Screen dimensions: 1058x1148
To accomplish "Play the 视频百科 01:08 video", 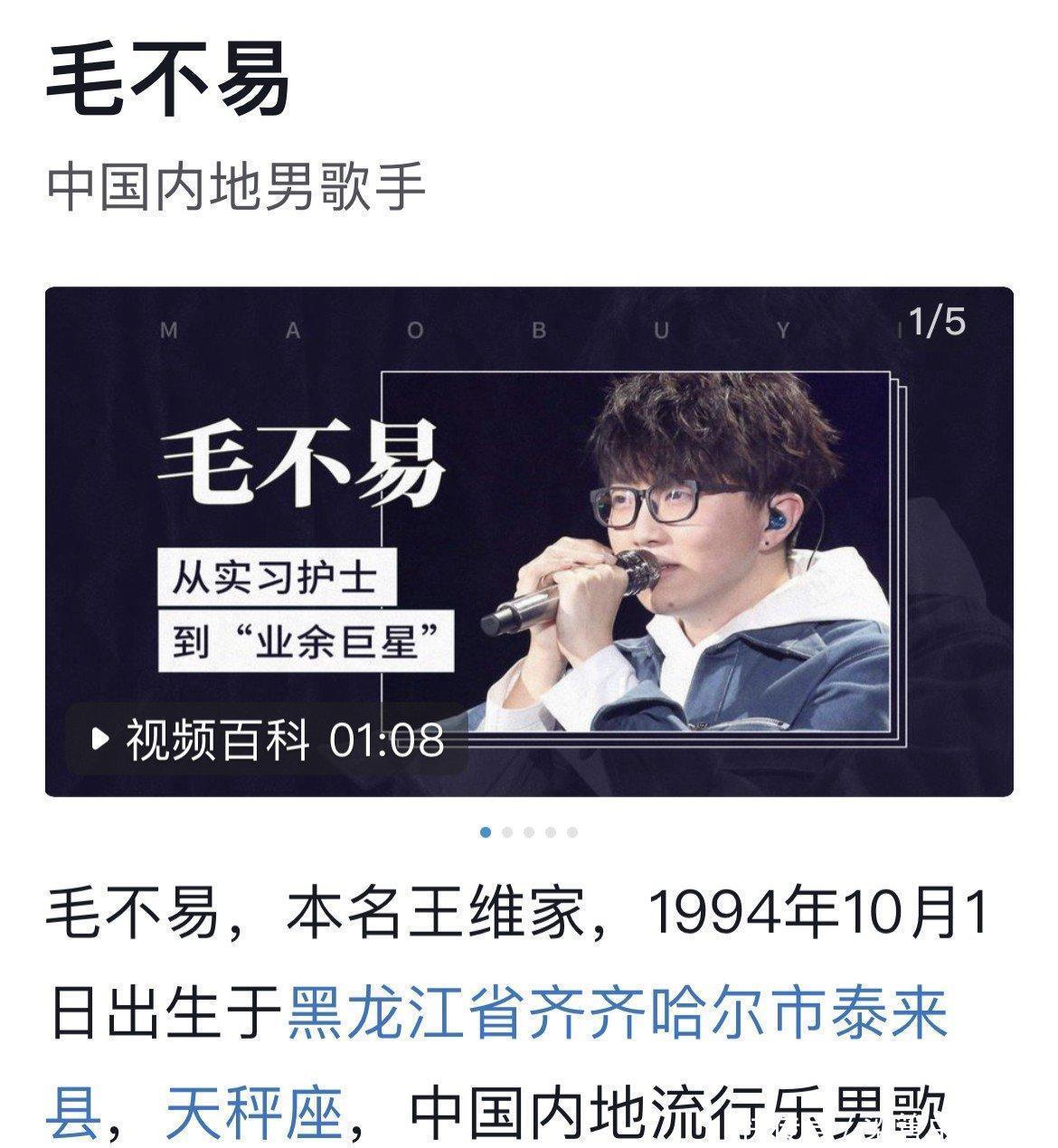I will pos(268,740).
